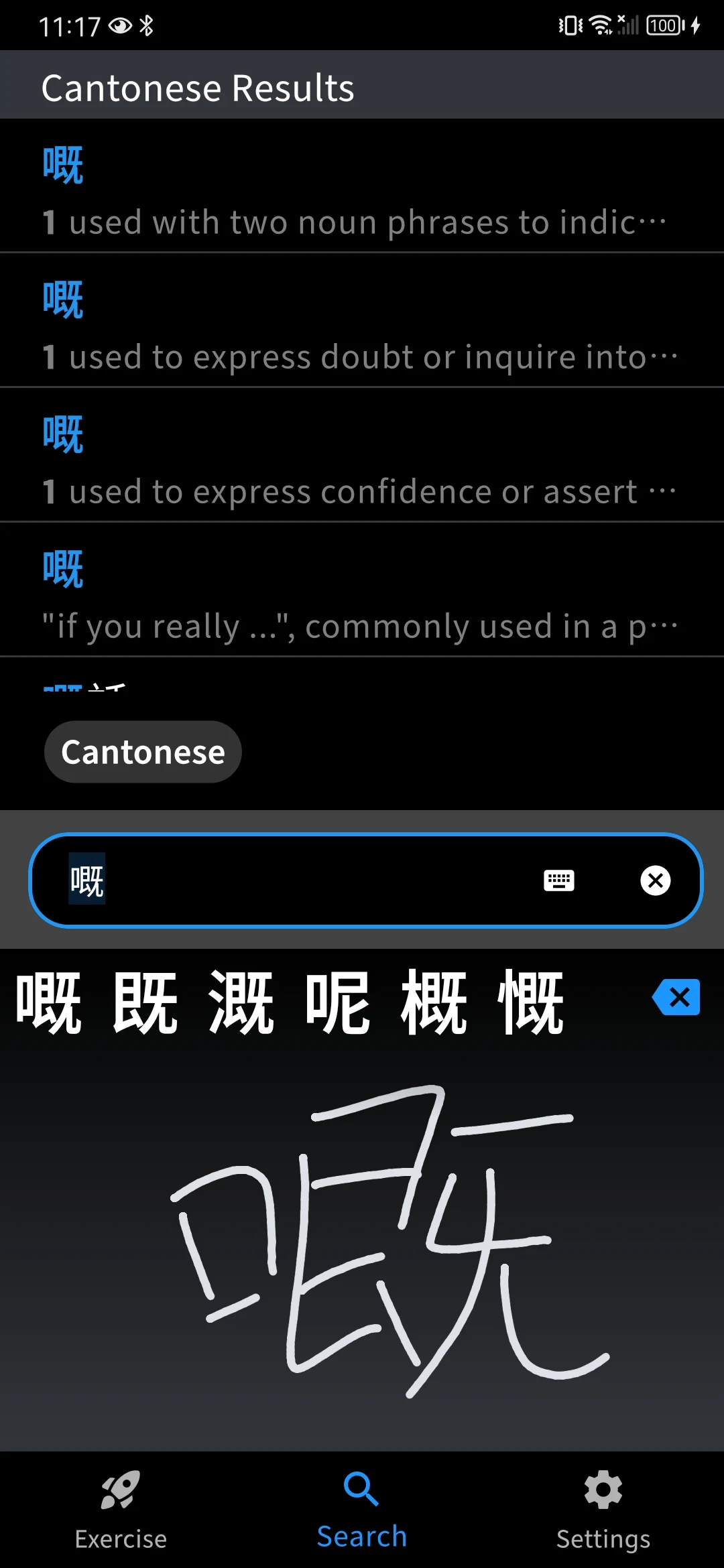
Task: Open result 'used to express doubt or inquire'
Action: coord(362,320)
